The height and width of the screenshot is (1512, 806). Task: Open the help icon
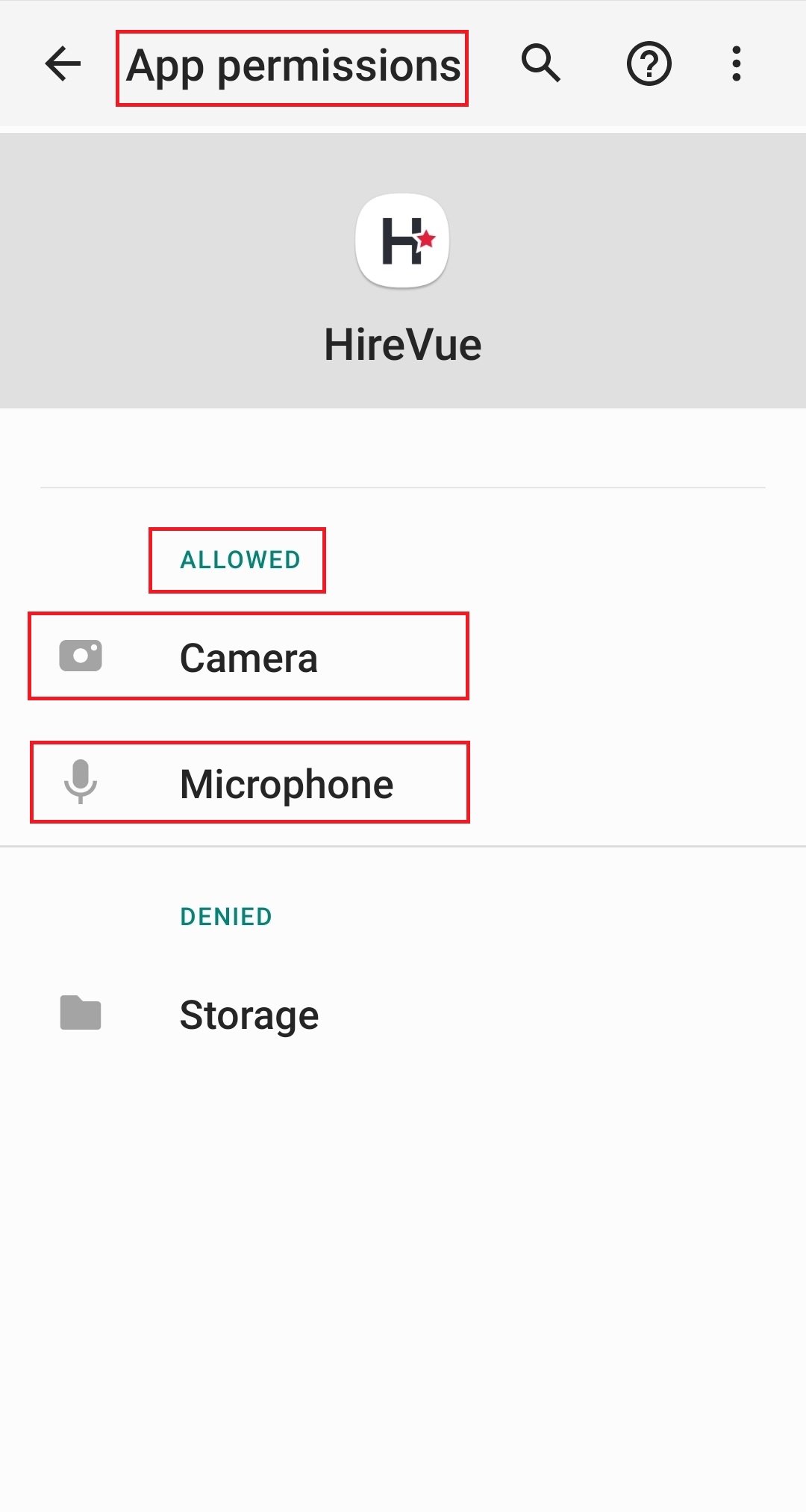pyautogui.click(x=648, y=65)
